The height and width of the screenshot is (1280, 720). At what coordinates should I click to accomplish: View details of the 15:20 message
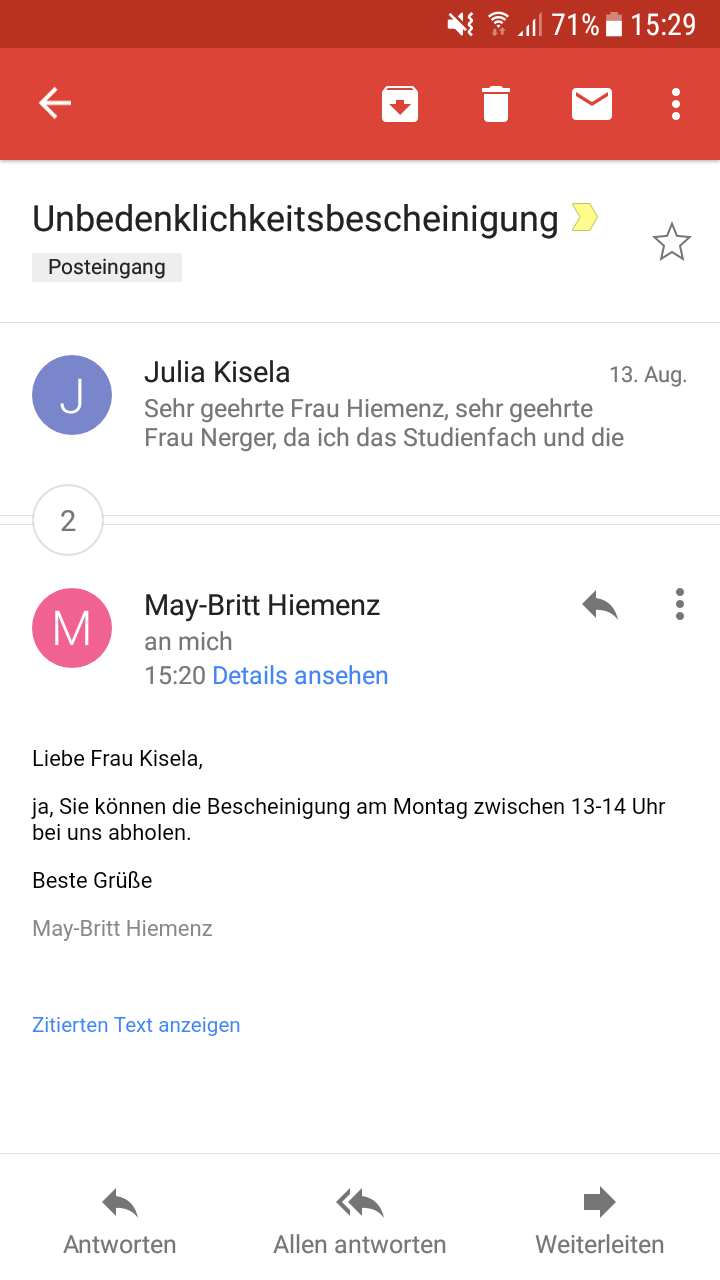pyautogui.click(x=300, y=676)
